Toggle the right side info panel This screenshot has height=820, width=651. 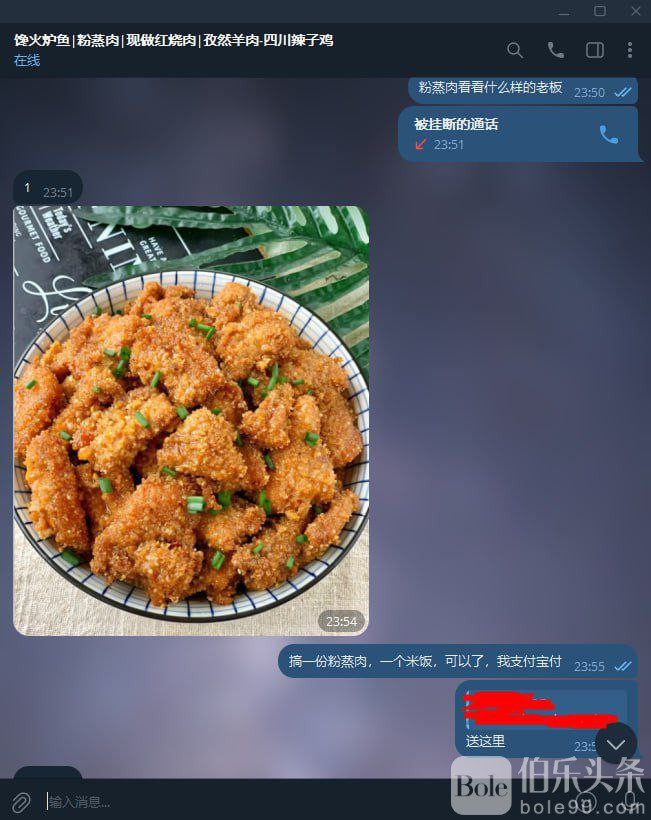click(594, 50)
